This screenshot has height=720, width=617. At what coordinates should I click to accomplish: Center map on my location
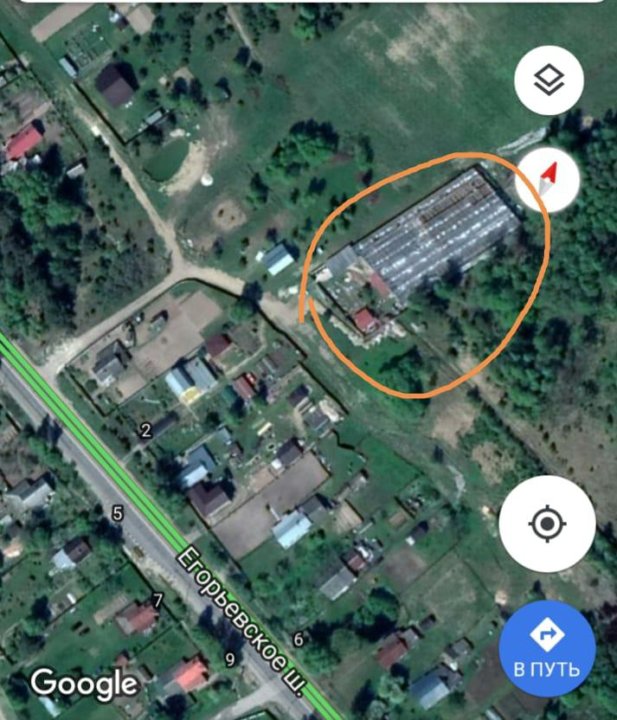pyautogui.click(x=547, y=524)
